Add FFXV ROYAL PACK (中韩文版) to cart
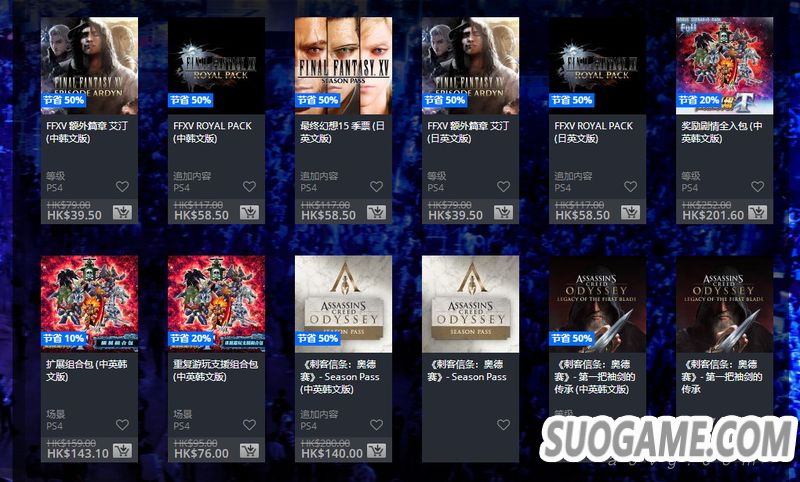 pyautogui.click(x=249, y=213)
